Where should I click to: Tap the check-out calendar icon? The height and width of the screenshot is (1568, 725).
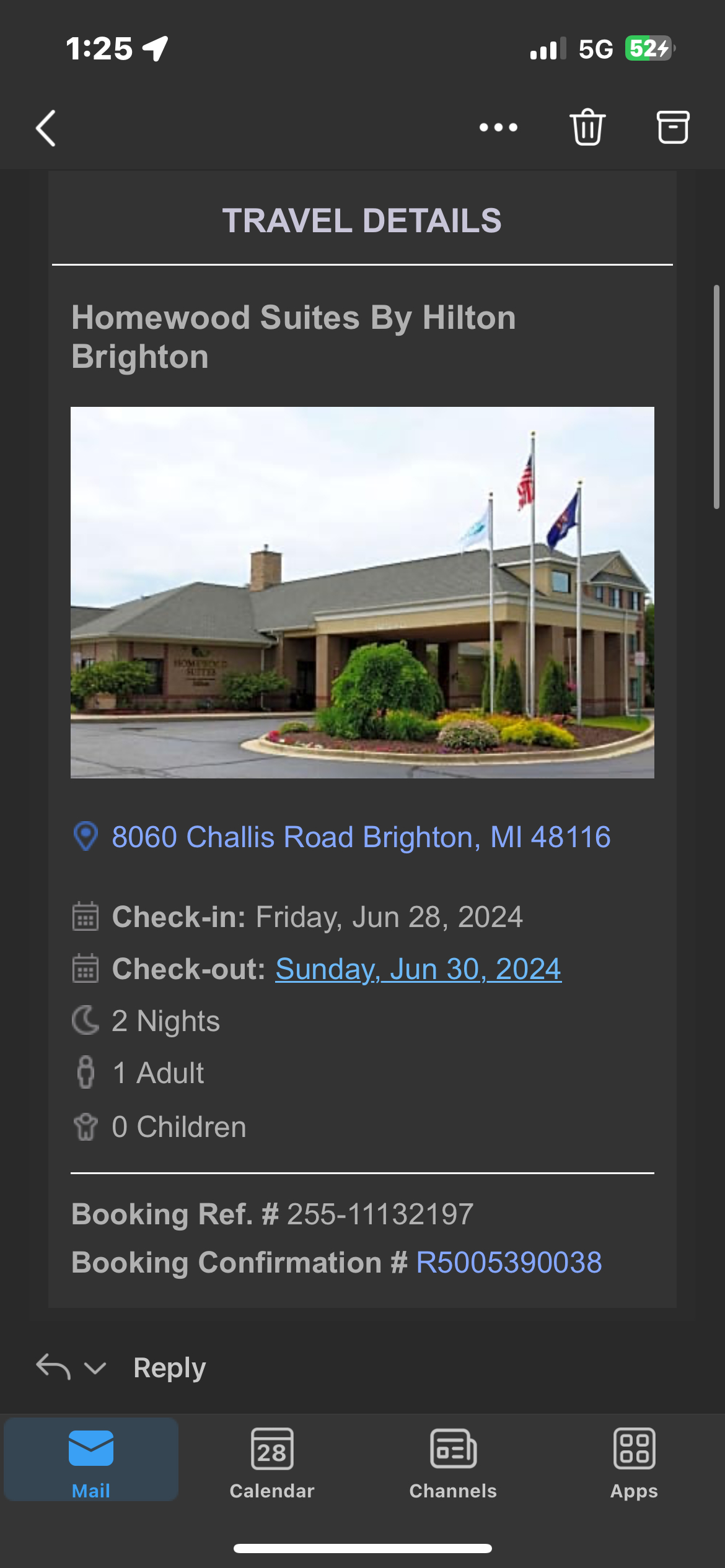[86, 969]
